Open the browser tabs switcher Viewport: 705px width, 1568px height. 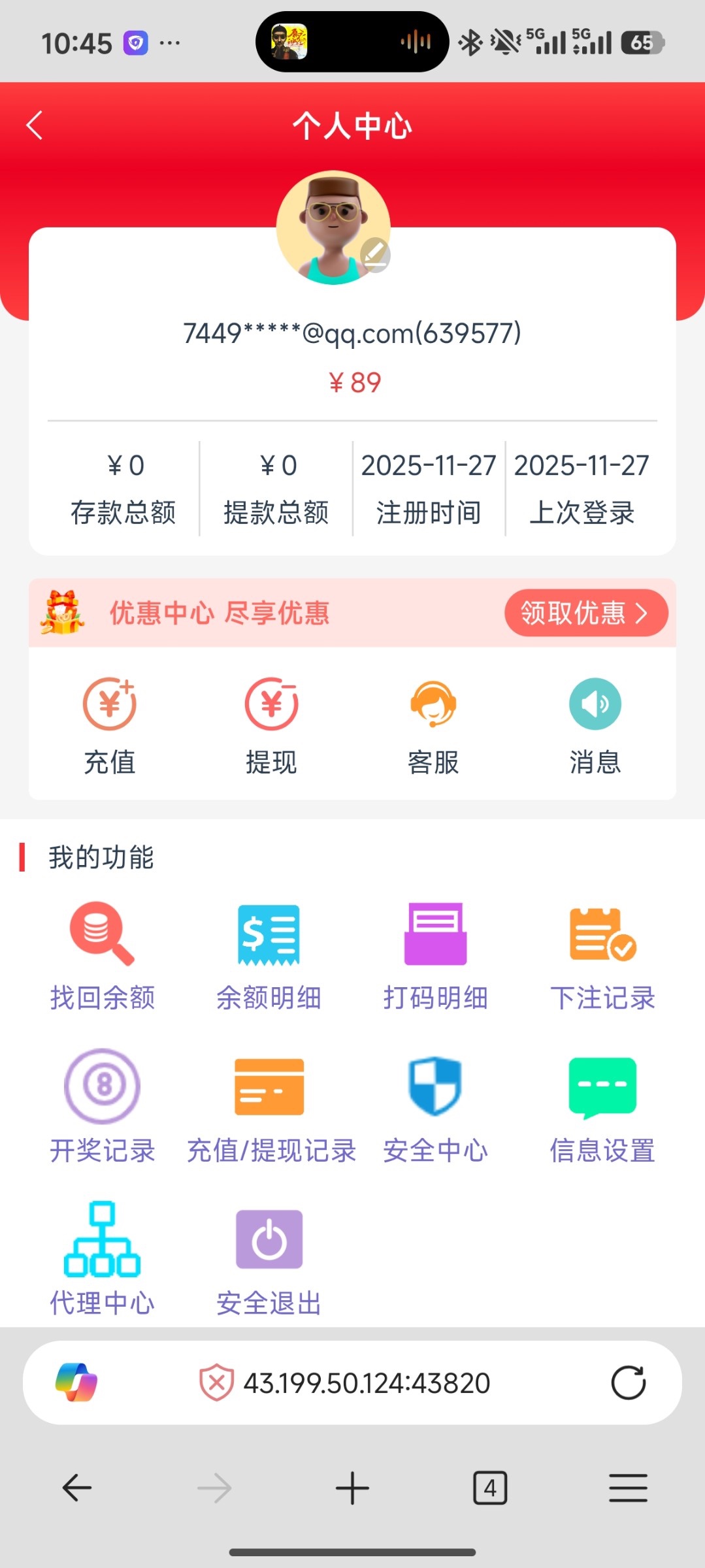pyautogui.click(x=490, y=1488)
